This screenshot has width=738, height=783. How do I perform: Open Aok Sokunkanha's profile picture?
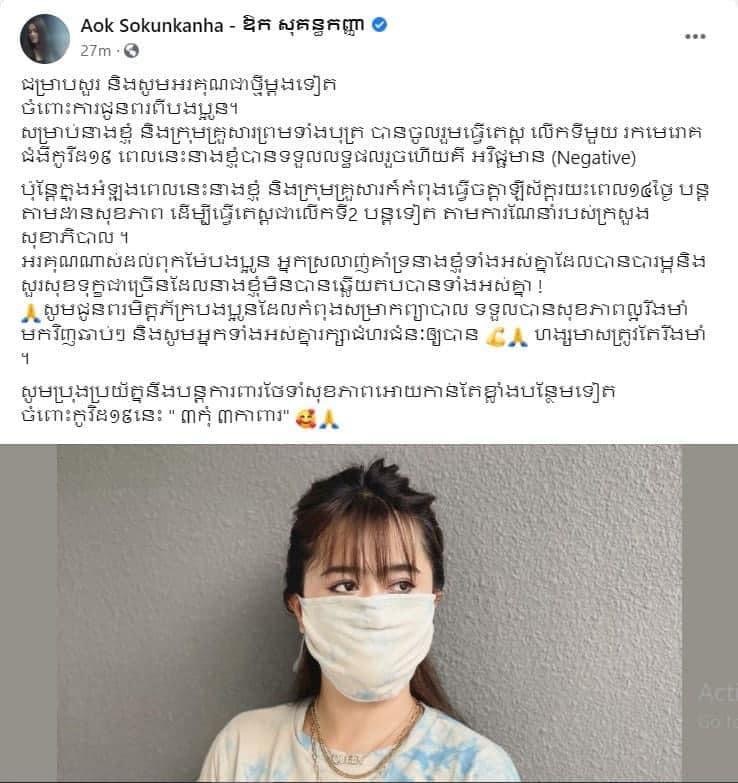pos(45,39)
